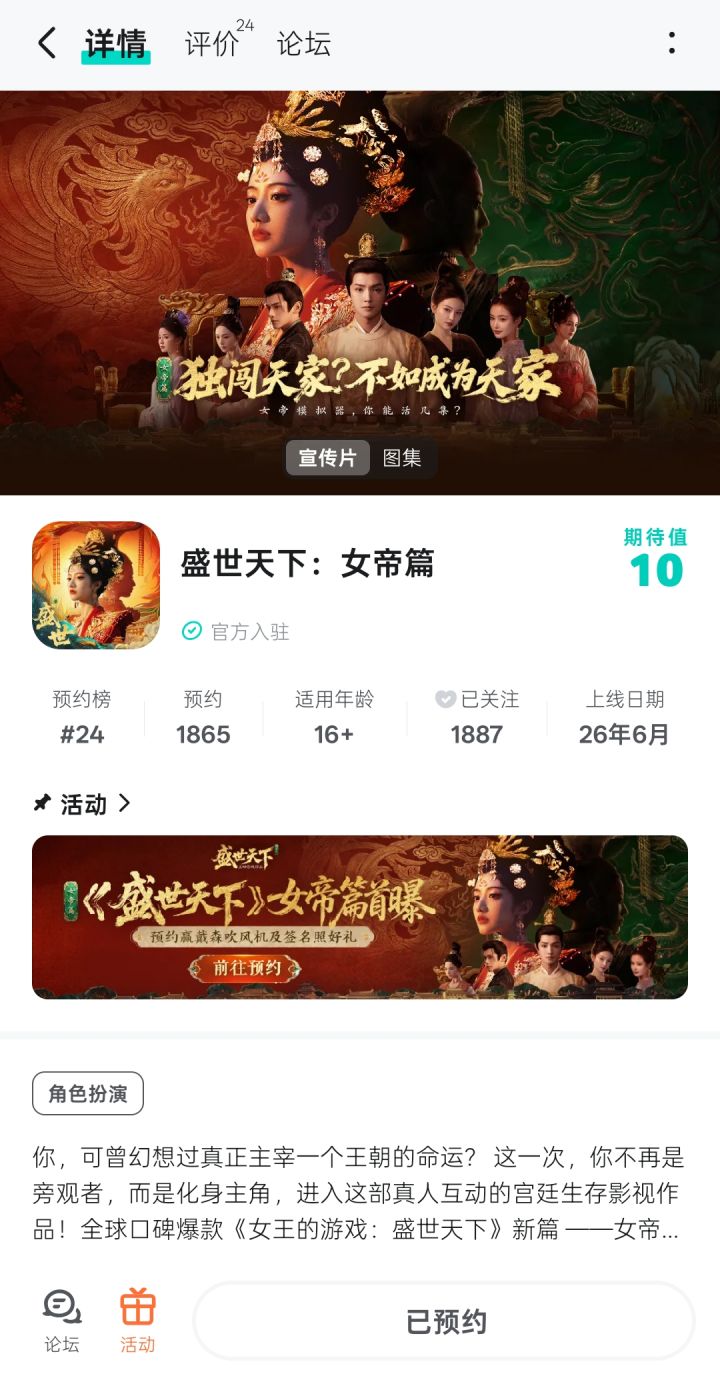Select the 宣传片 promo video toggle

pos(327,459)
